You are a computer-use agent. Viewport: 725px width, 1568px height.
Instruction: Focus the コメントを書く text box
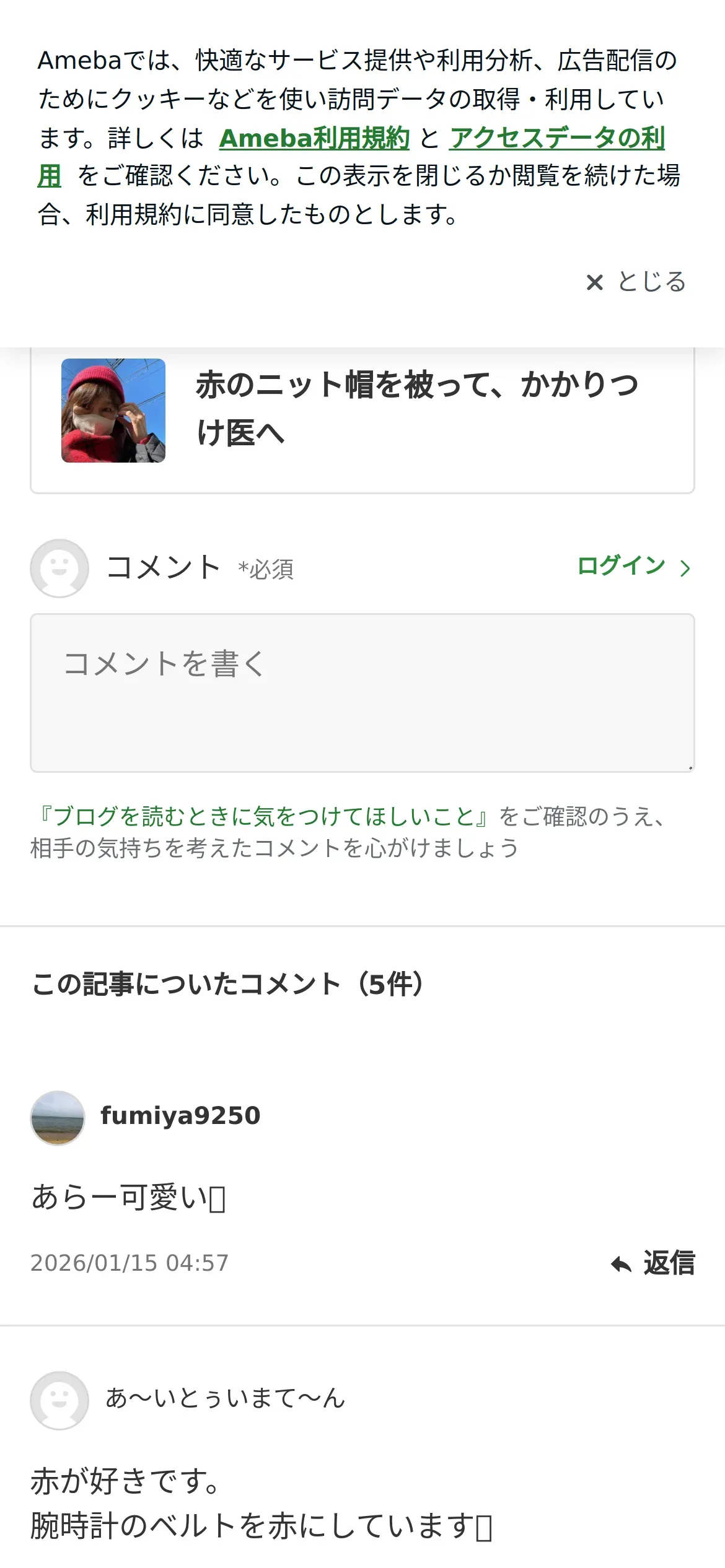362,692
